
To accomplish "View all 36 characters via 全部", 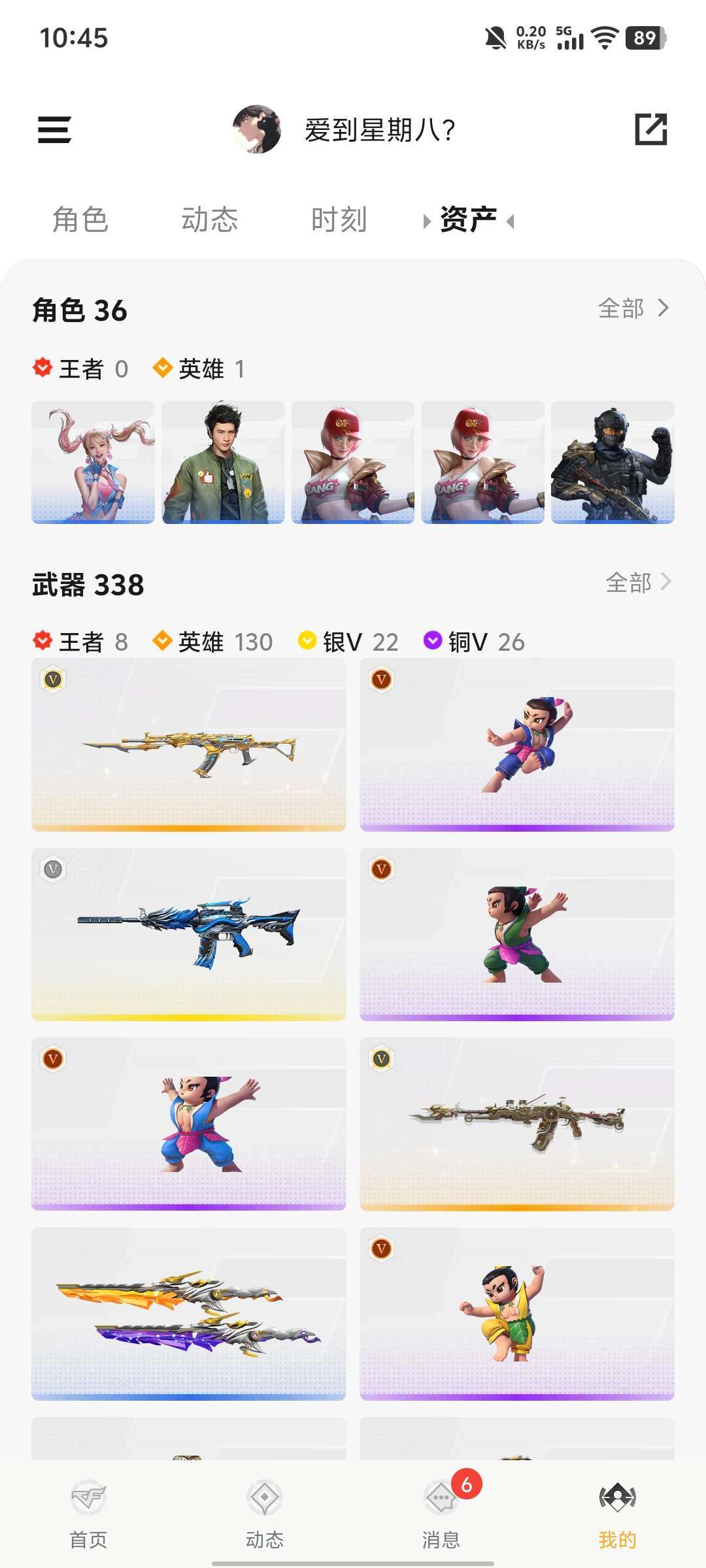I will point(633,308).
